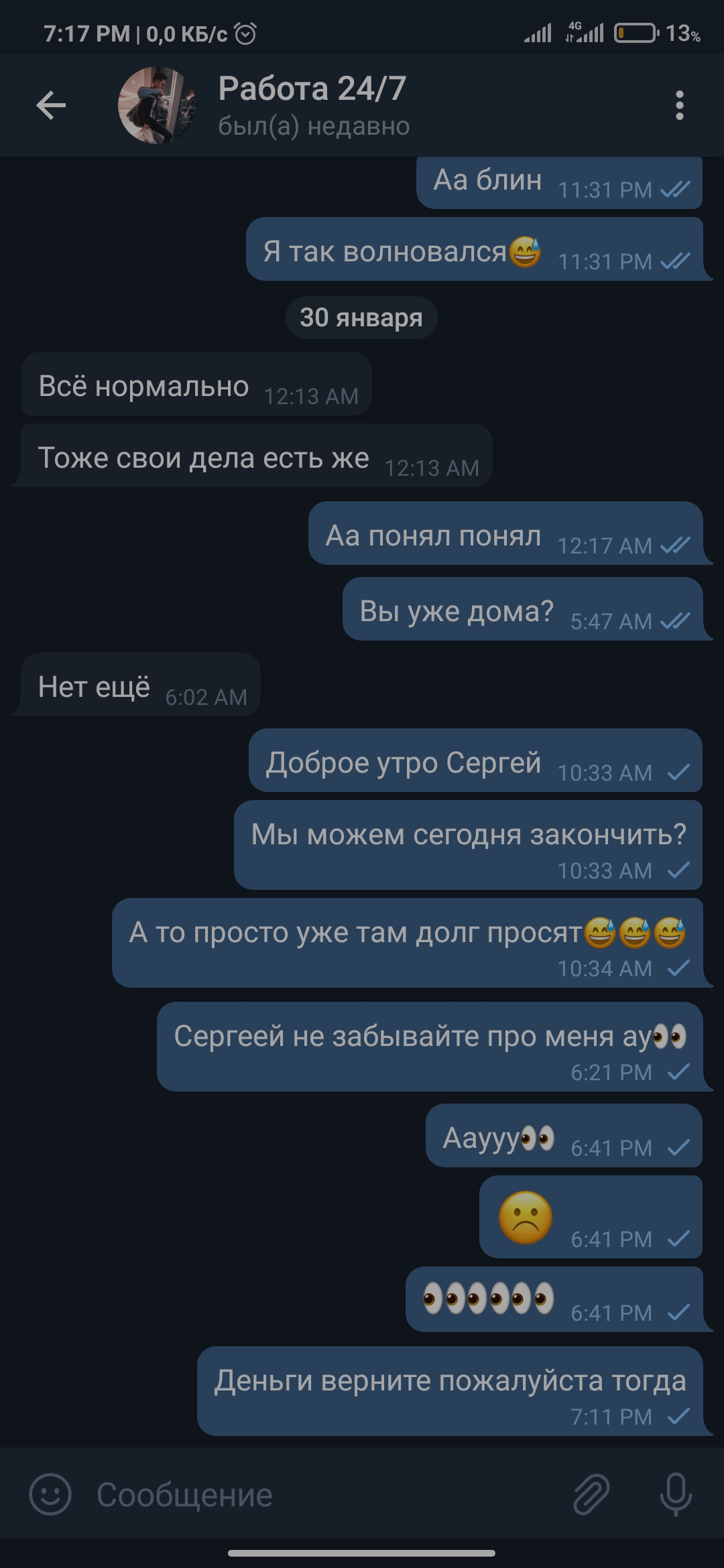This screenshot has width=724, height=1568.
Task: Tap the 30 января date chip
Action: 361,317
